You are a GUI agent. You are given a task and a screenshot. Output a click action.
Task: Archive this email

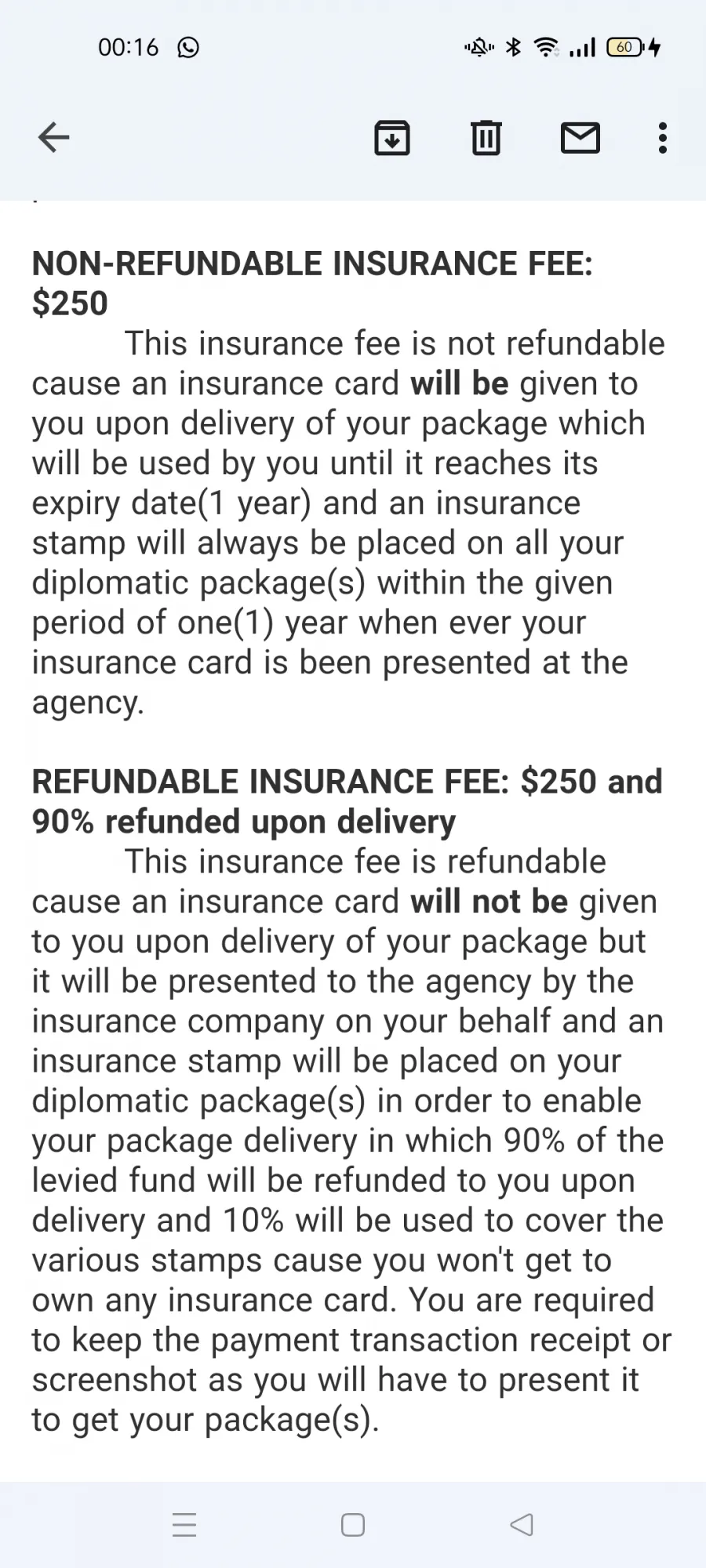coord(392,138)
